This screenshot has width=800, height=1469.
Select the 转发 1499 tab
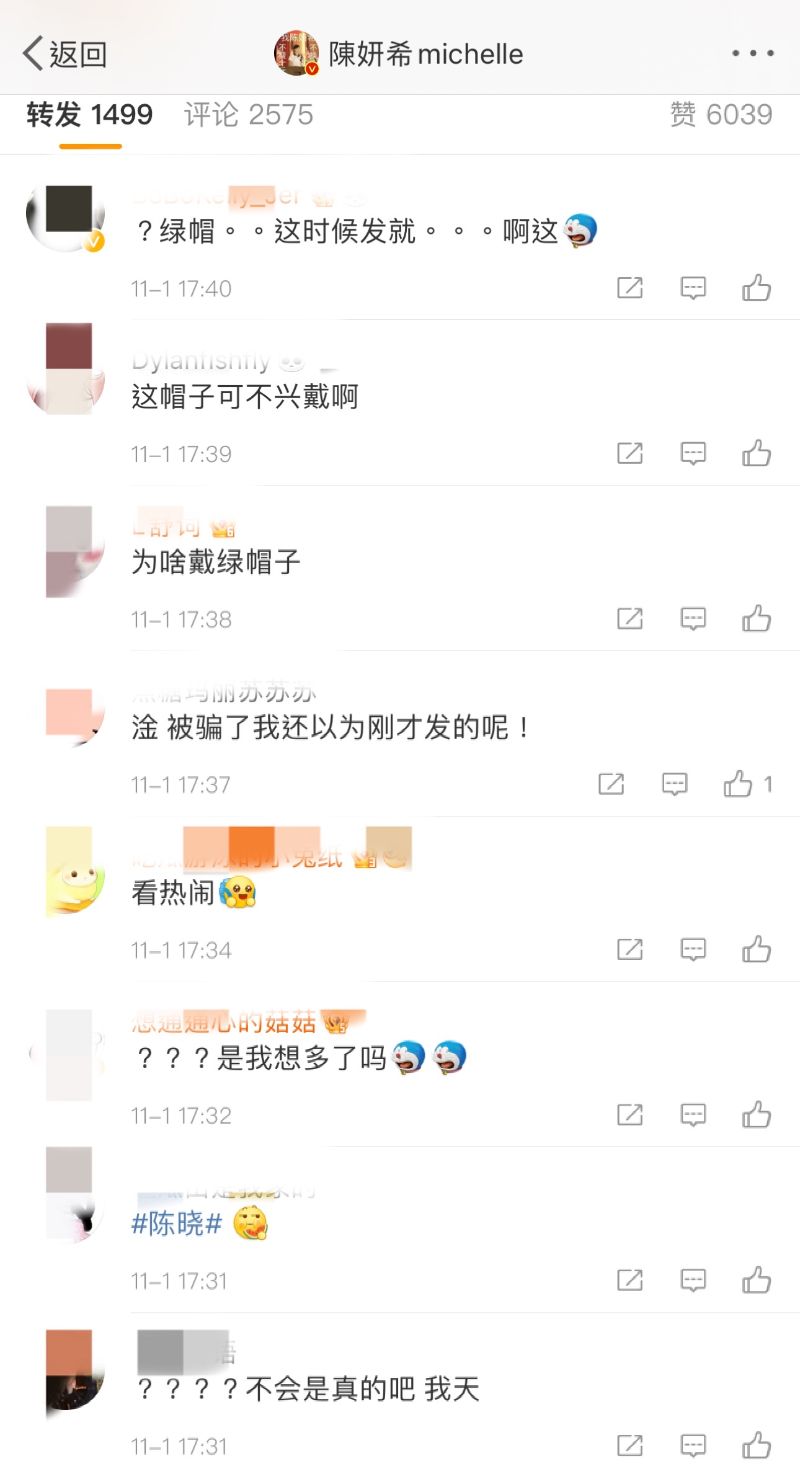click(90, 115)
